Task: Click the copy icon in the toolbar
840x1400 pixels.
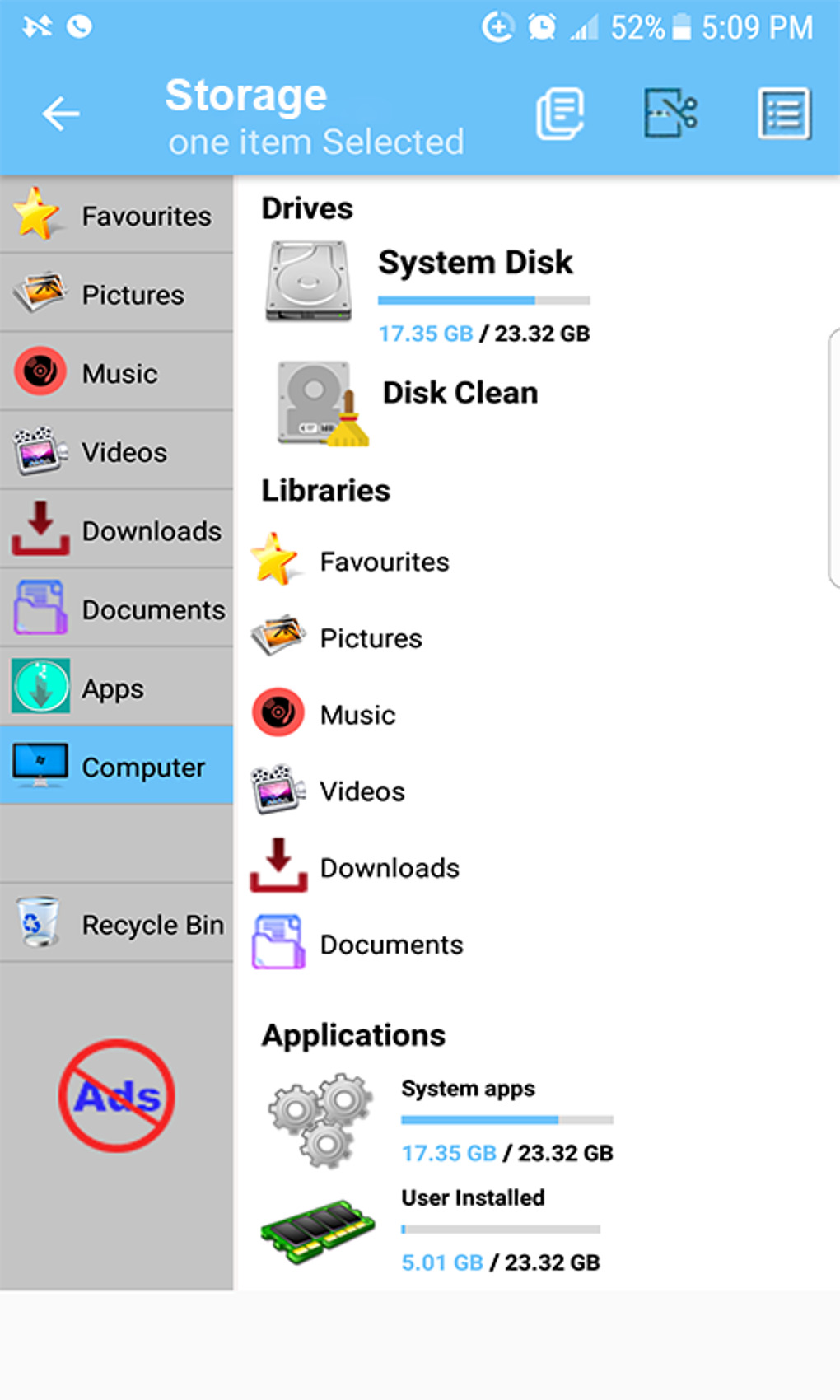Action: click(x=560, y=113)
